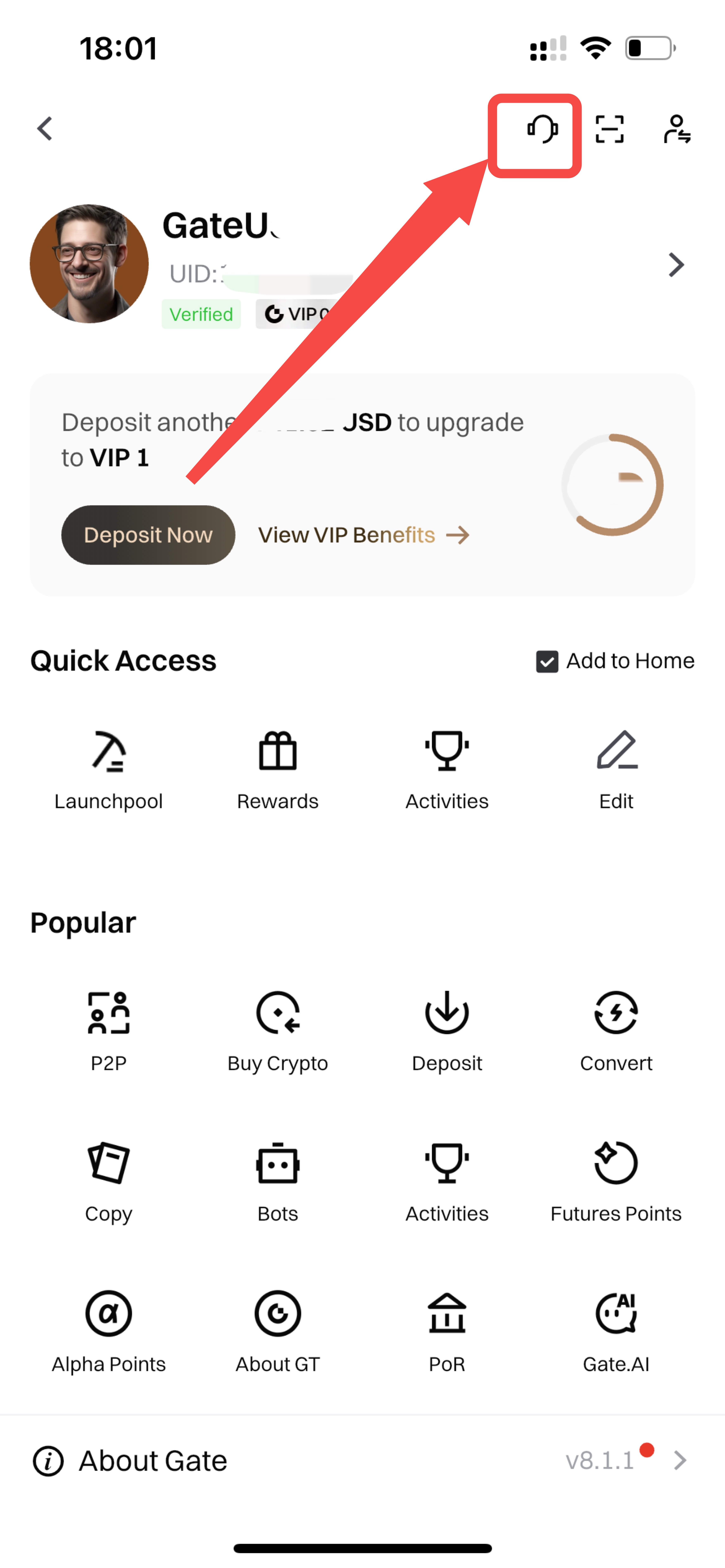Open the QR scan icon
This screenshot has width=725, height=1568.
coord(609,129)
